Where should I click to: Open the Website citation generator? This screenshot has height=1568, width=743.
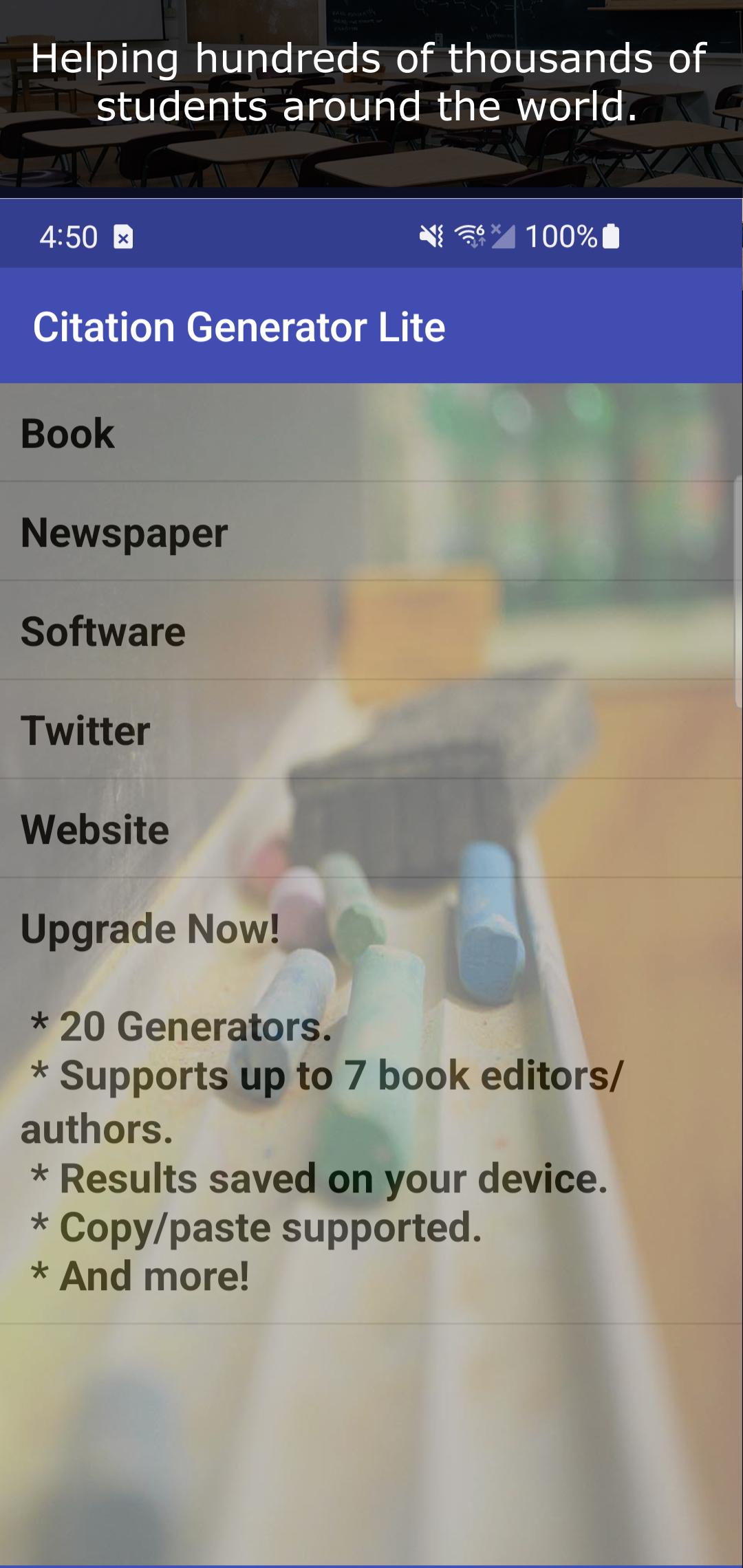[x=94, y=829]
